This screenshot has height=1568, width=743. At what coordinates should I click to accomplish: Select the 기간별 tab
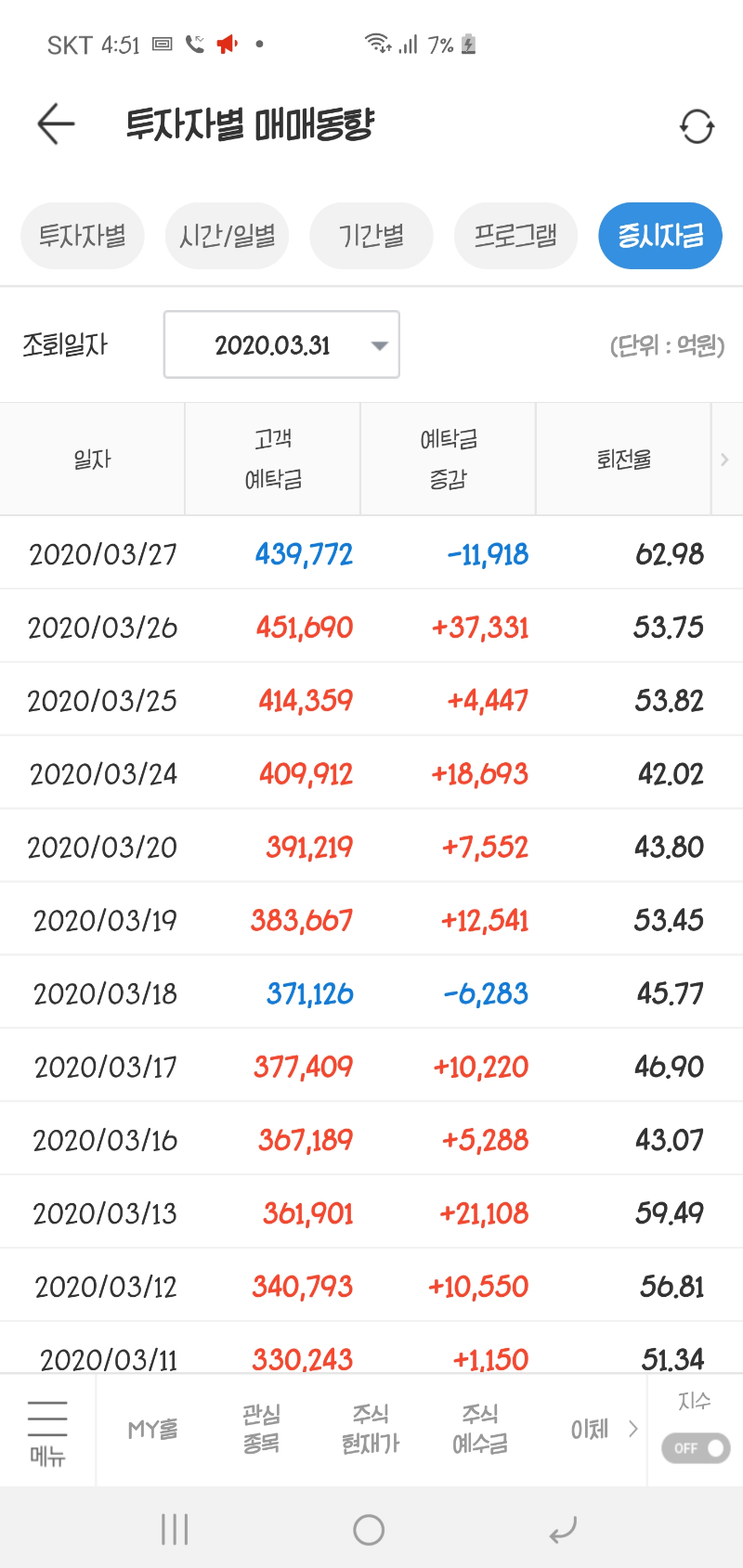pos(371,236)
